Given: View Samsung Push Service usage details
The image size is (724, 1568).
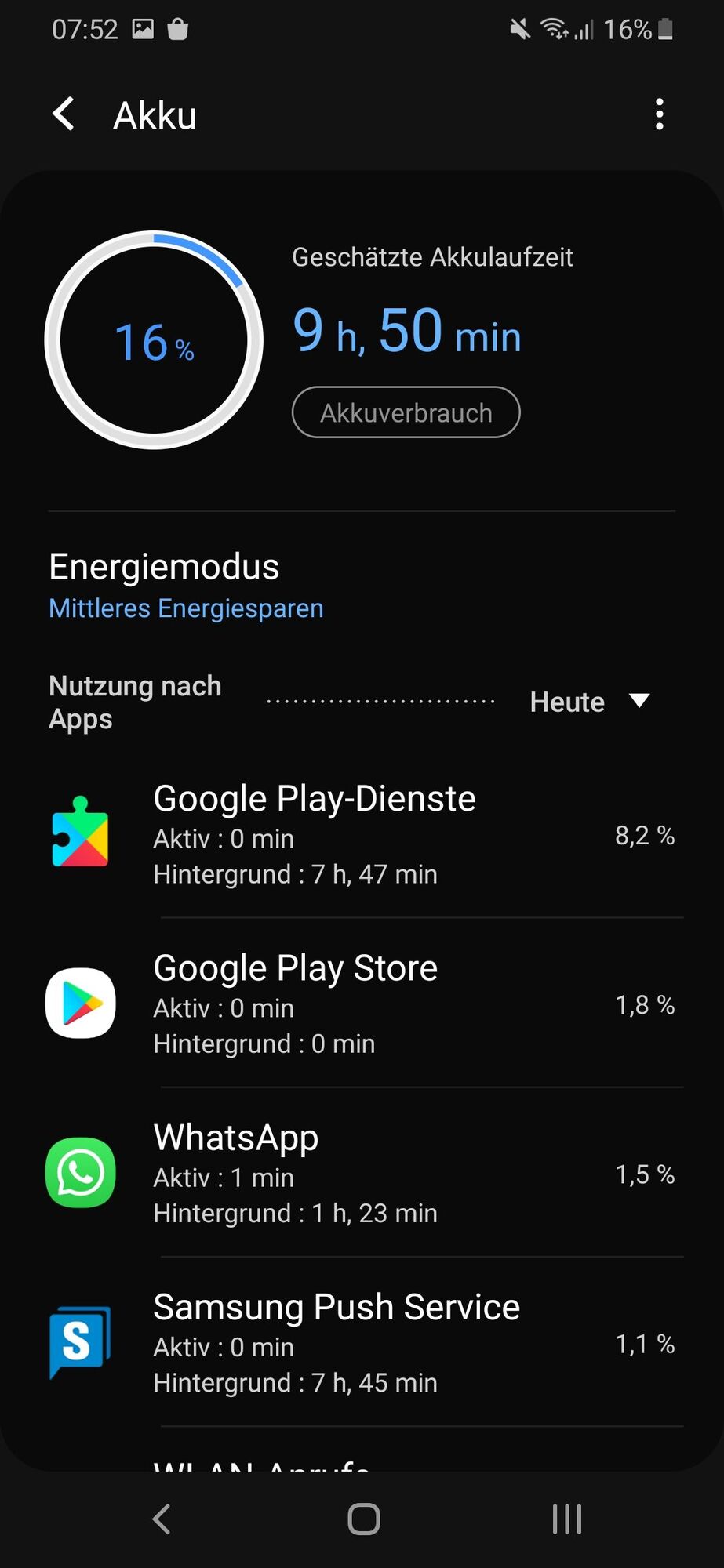Looking at the screenshot, I should click(x=361, y=1343).
